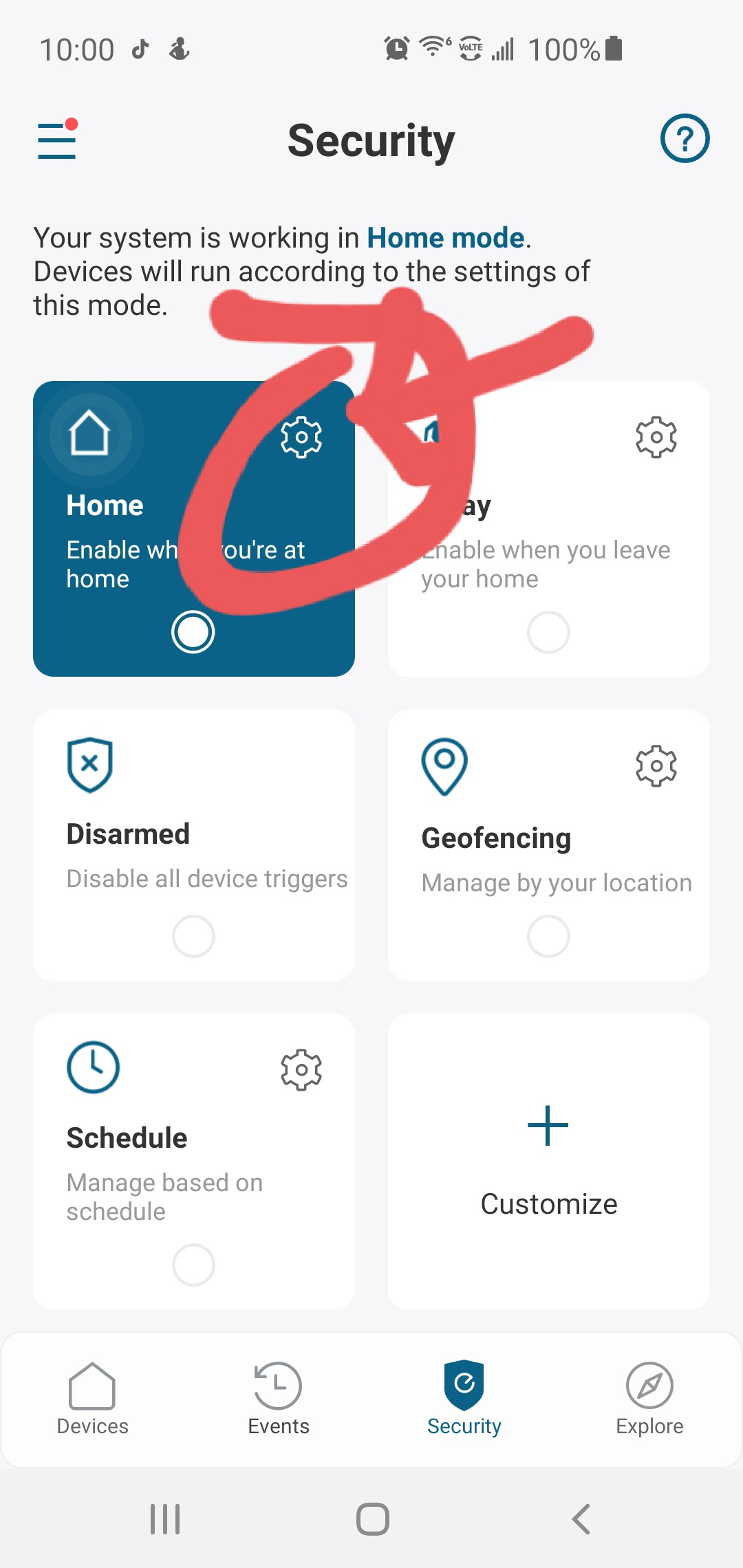Go back using system back button

[581, 1519]
